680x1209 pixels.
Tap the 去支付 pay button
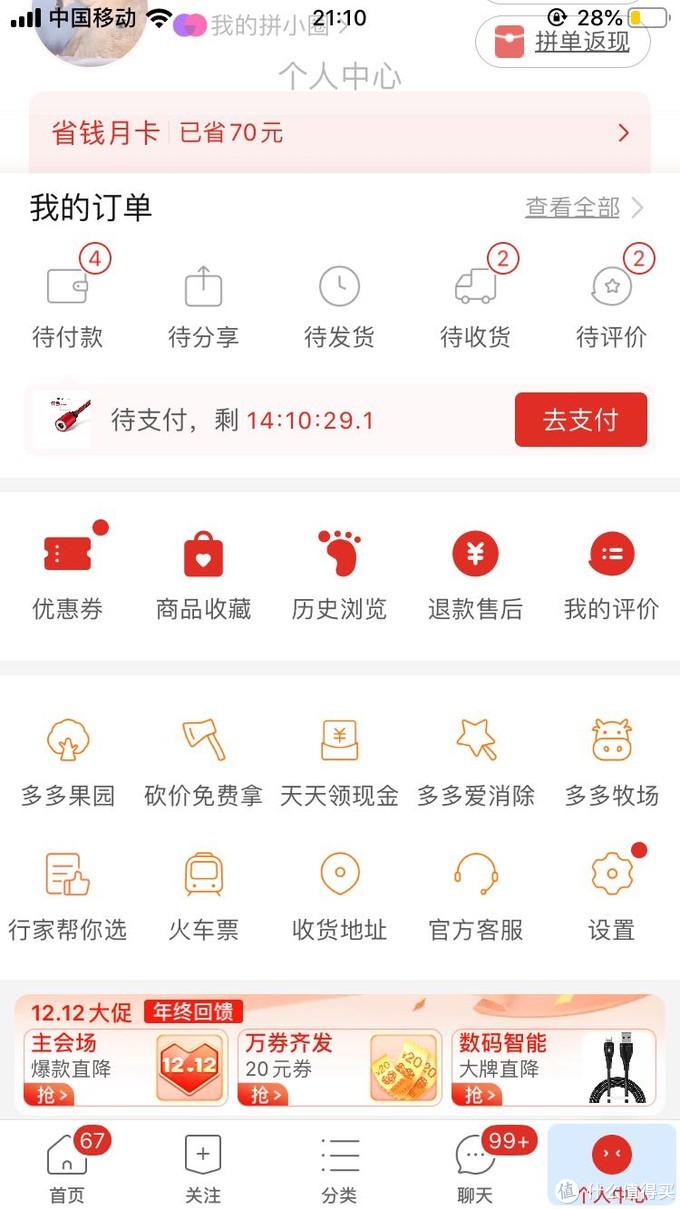click(580, 420)
